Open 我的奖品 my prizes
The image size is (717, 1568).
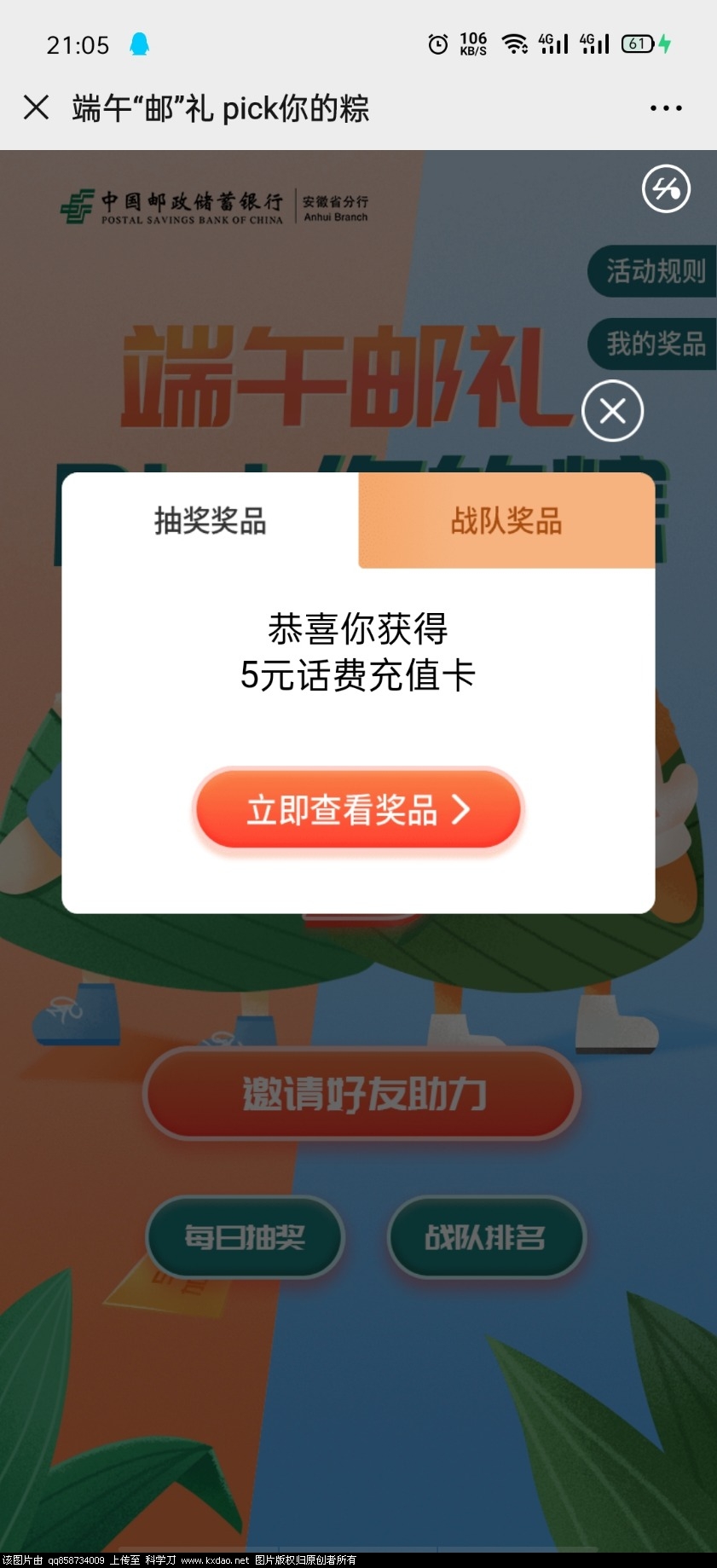(x=654, y=344)
